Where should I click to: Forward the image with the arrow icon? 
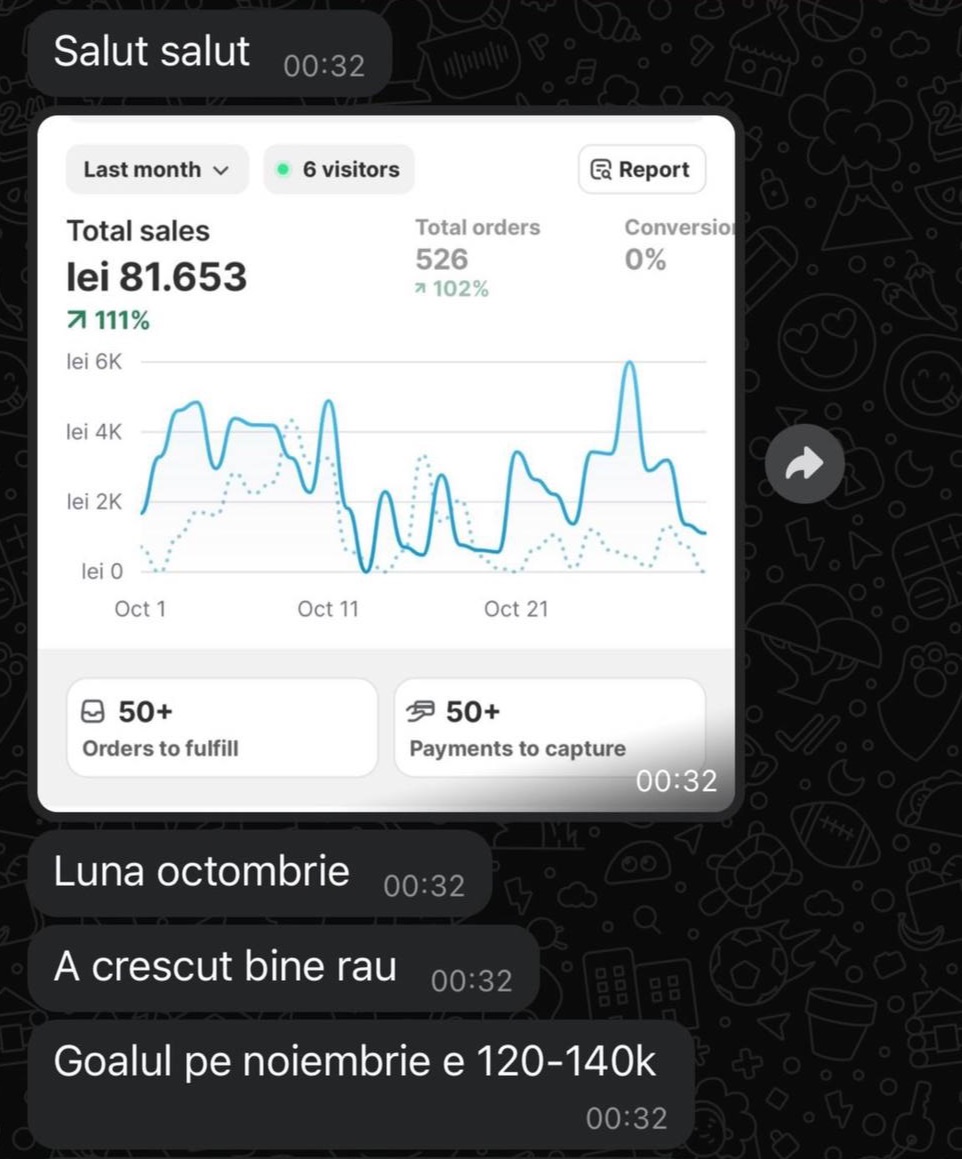(x=804, y=464)
